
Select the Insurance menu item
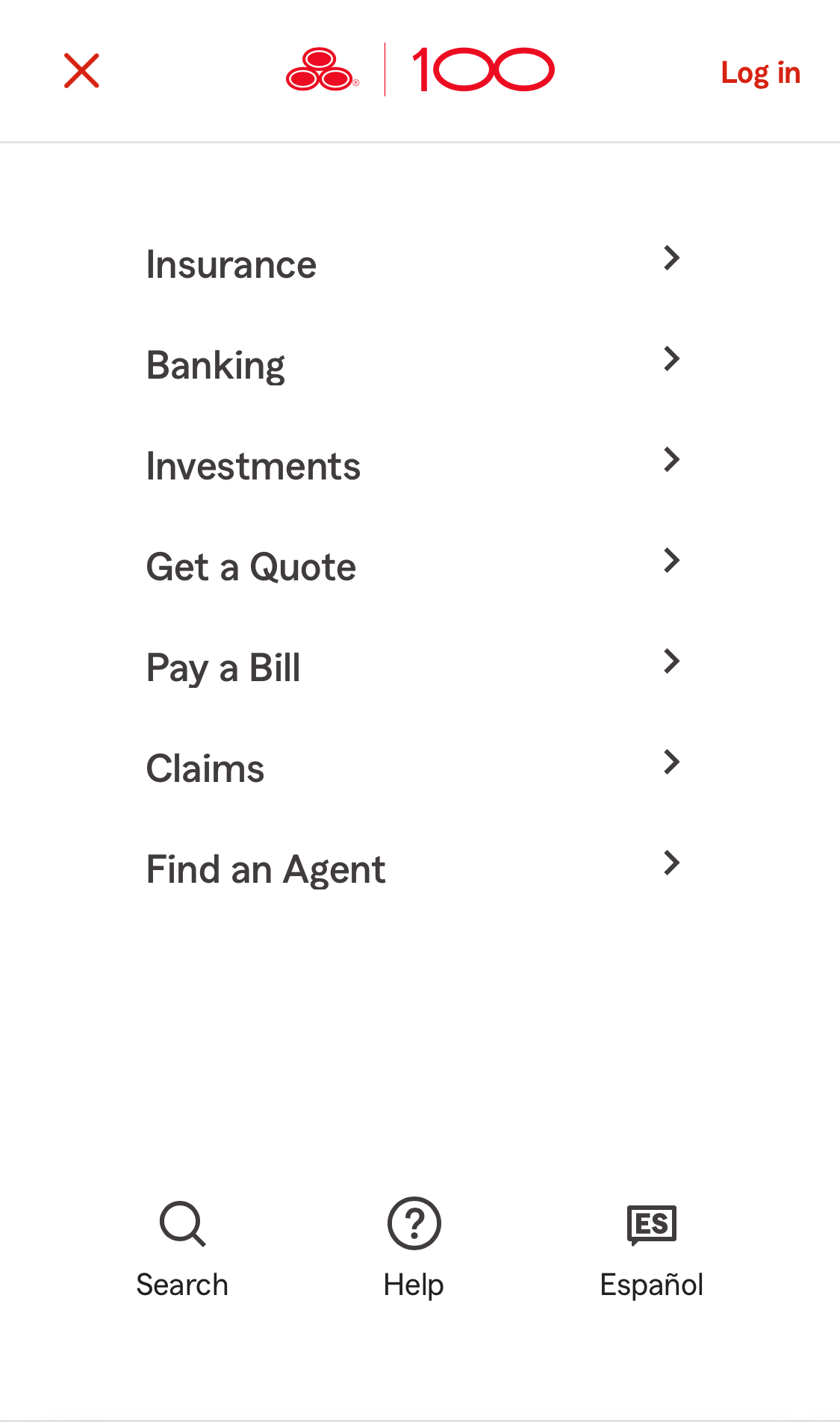click(231, 264)
